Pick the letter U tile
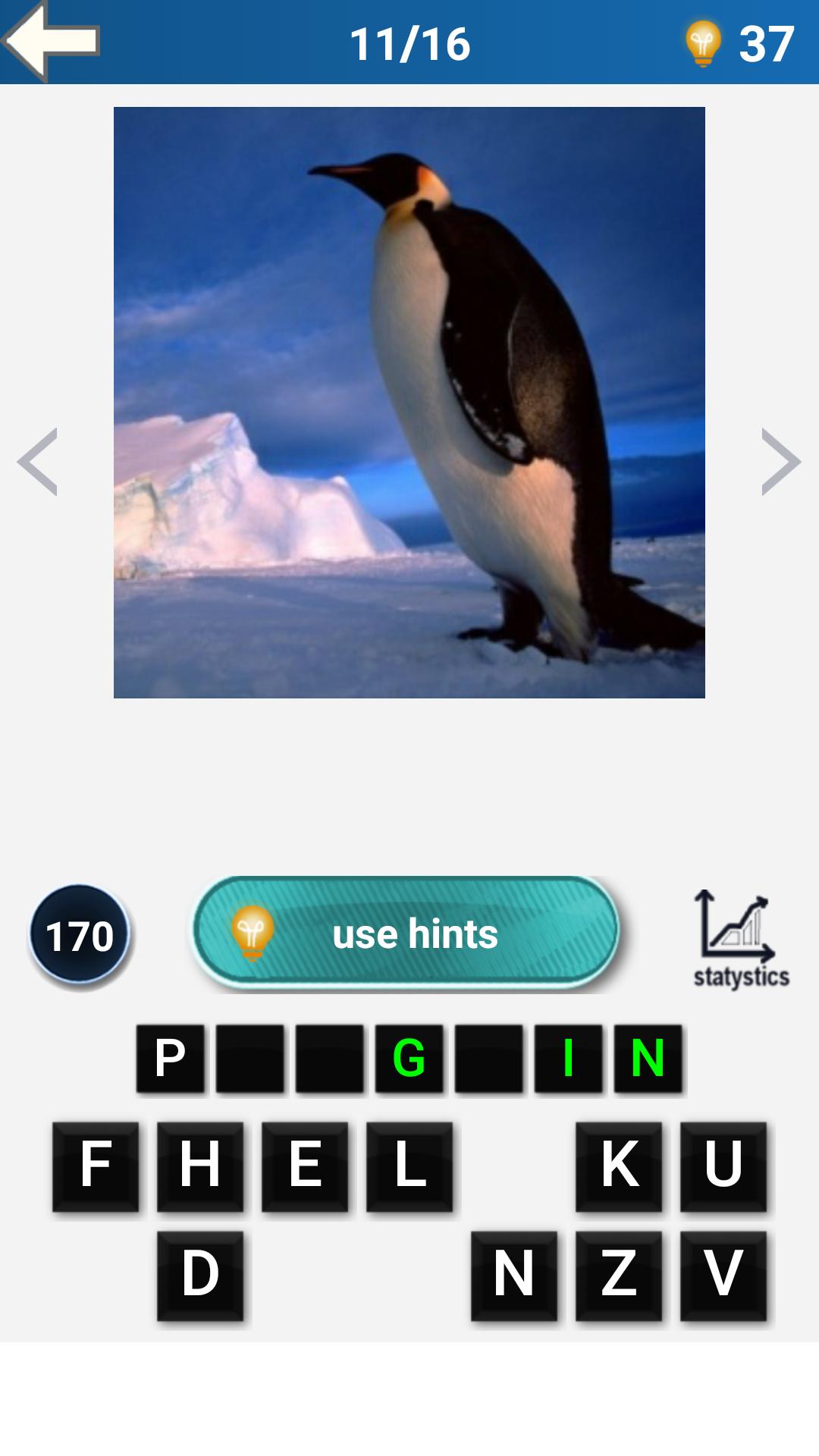Image resolution: width=819 pixels, height=1456 pixels. [x=723, y=1166]
